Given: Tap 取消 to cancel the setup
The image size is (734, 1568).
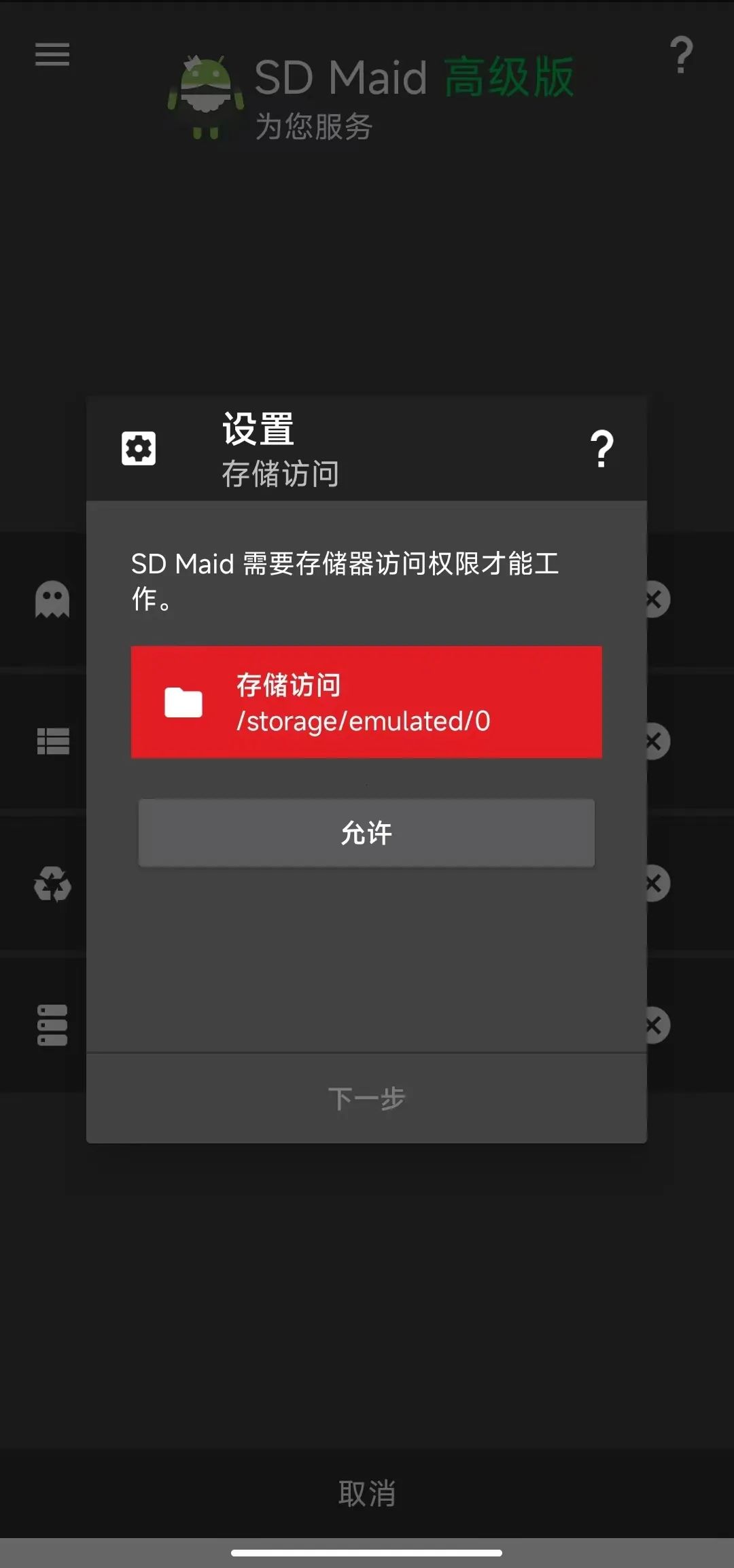Looking at the screenshot, I should [x=366, y=1494].
